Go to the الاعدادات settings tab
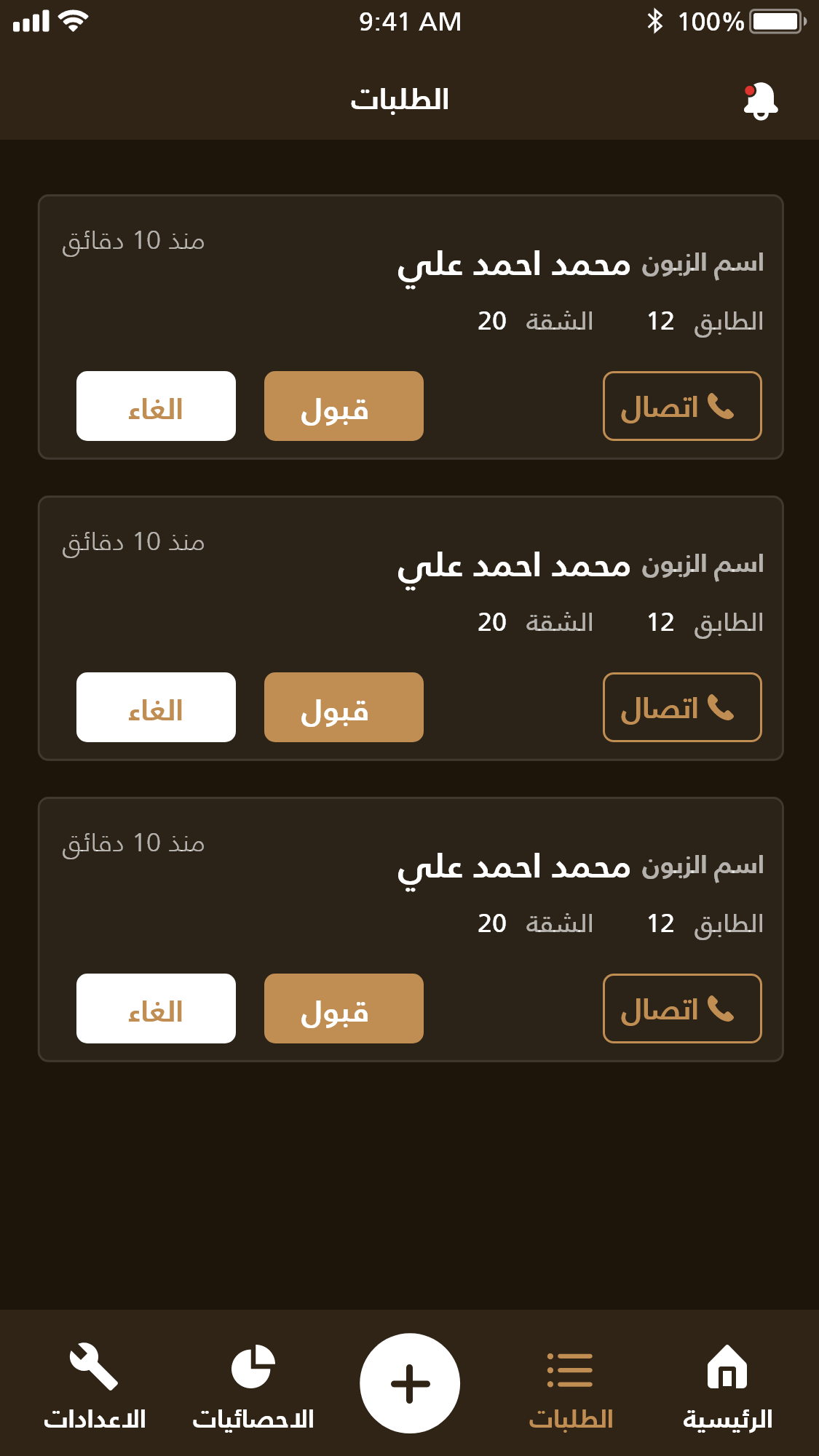The image size is (819, 1456). tap(95, 1386)
